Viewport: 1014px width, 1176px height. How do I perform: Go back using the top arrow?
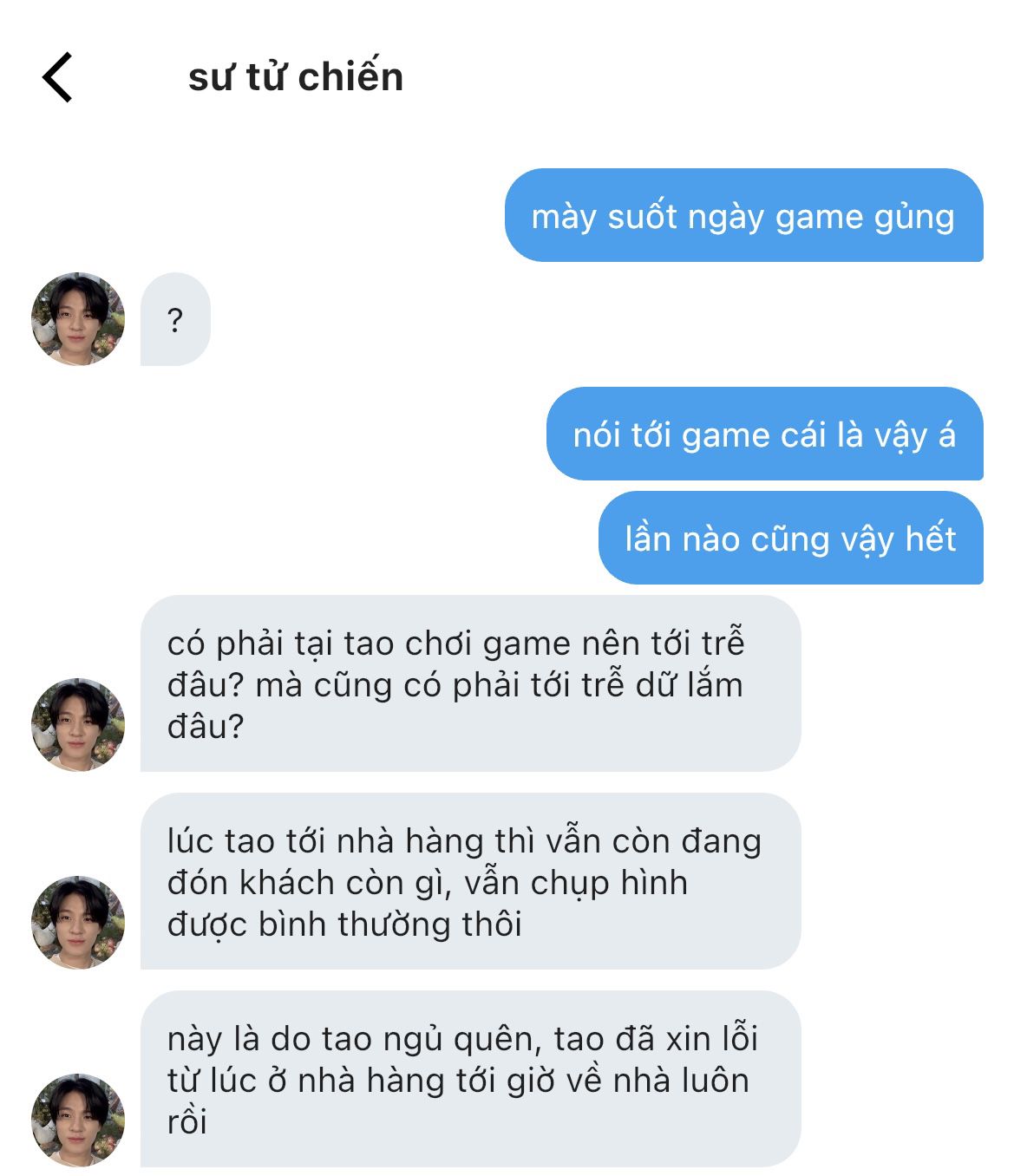(57, 77)
